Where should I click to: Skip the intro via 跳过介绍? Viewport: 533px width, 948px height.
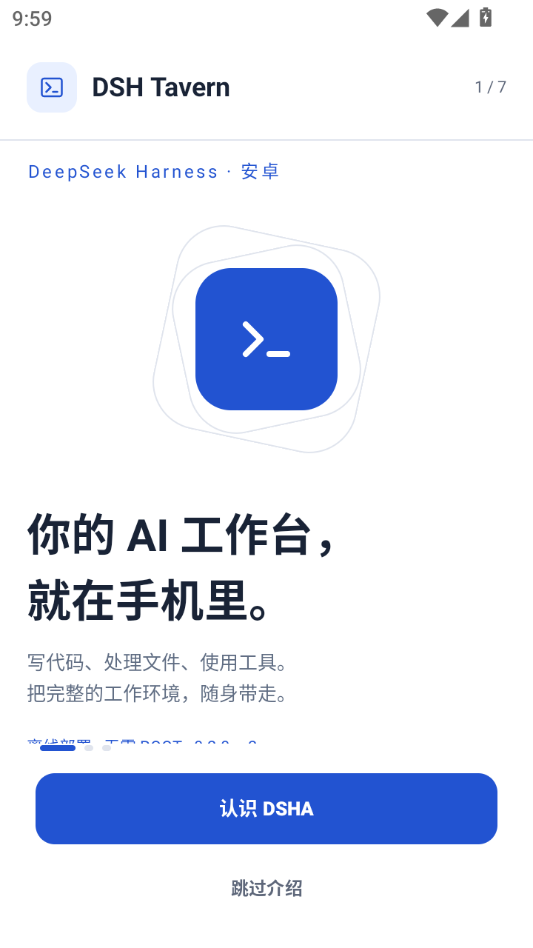266,888
